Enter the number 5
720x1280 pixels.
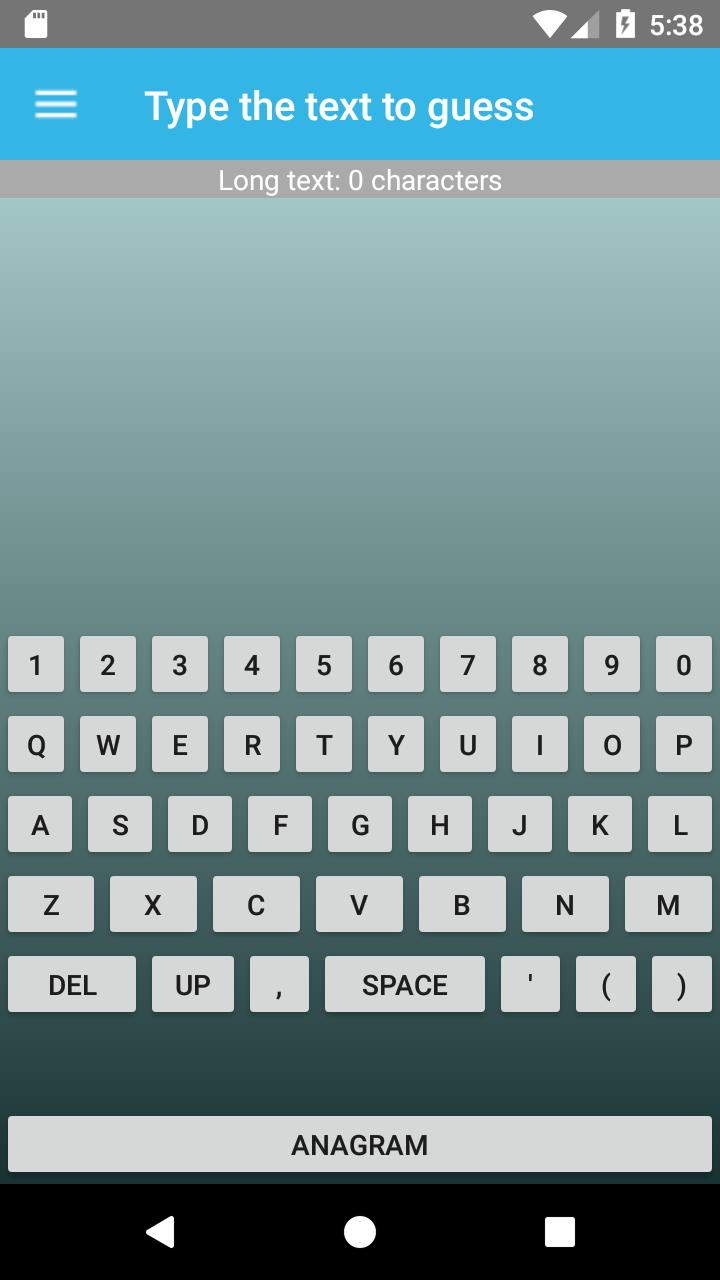pyautogui.click(x=324, y=664)
